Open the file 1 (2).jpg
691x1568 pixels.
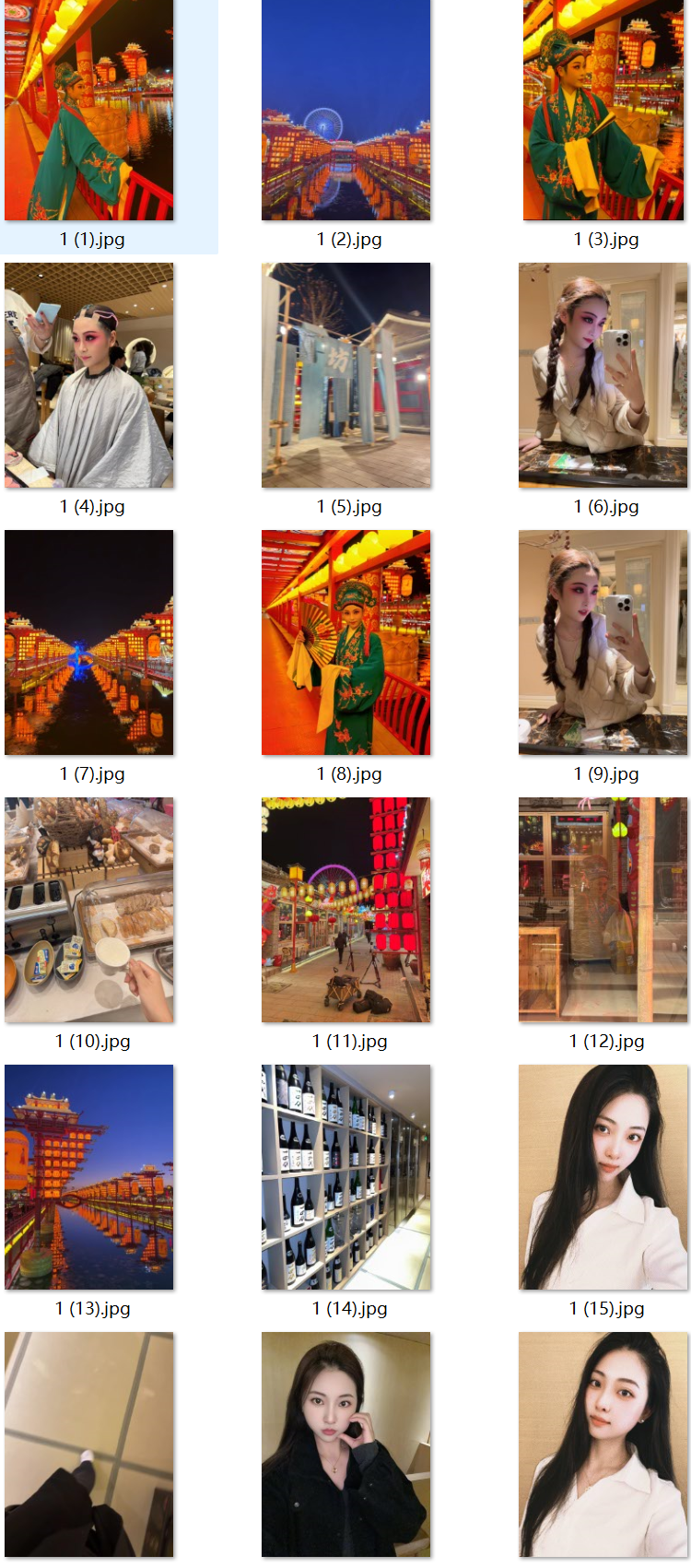(x=345, y=111)
